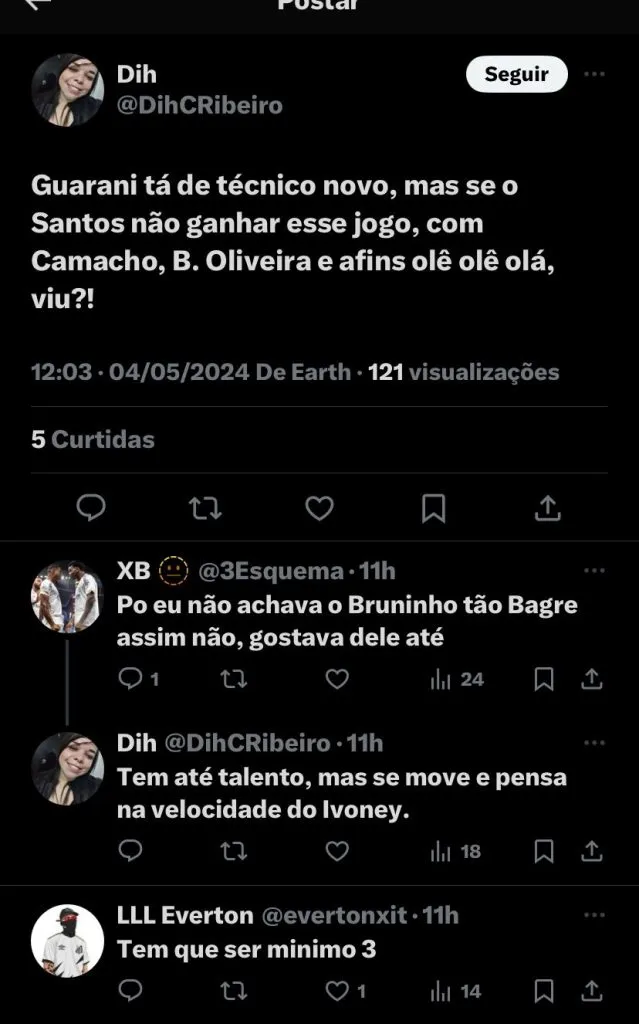This screenshot has width=639, height=1024.
Task: Follow Dih with the Seguir button
Action: [516, 74]
